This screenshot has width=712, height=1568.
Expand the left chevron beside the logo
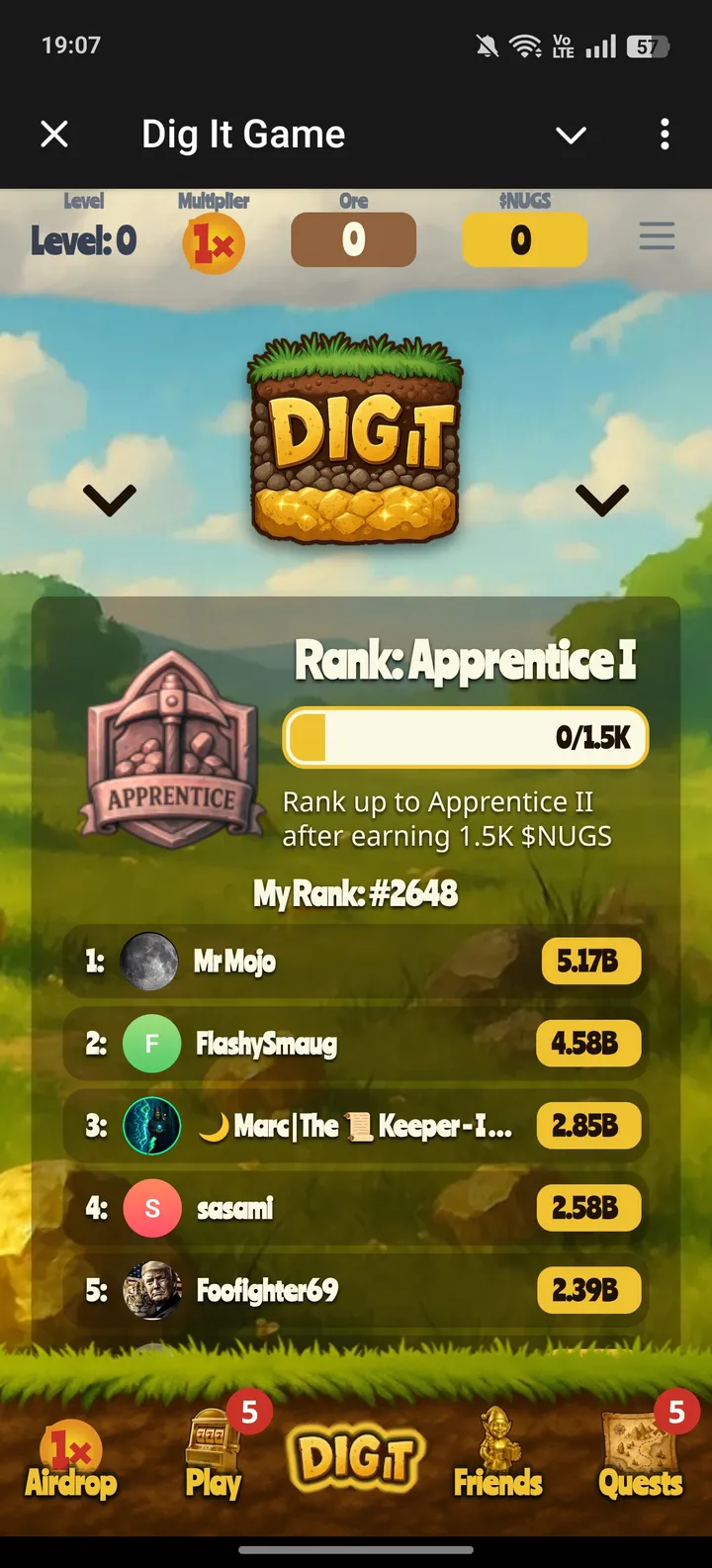tap(110, 500)
